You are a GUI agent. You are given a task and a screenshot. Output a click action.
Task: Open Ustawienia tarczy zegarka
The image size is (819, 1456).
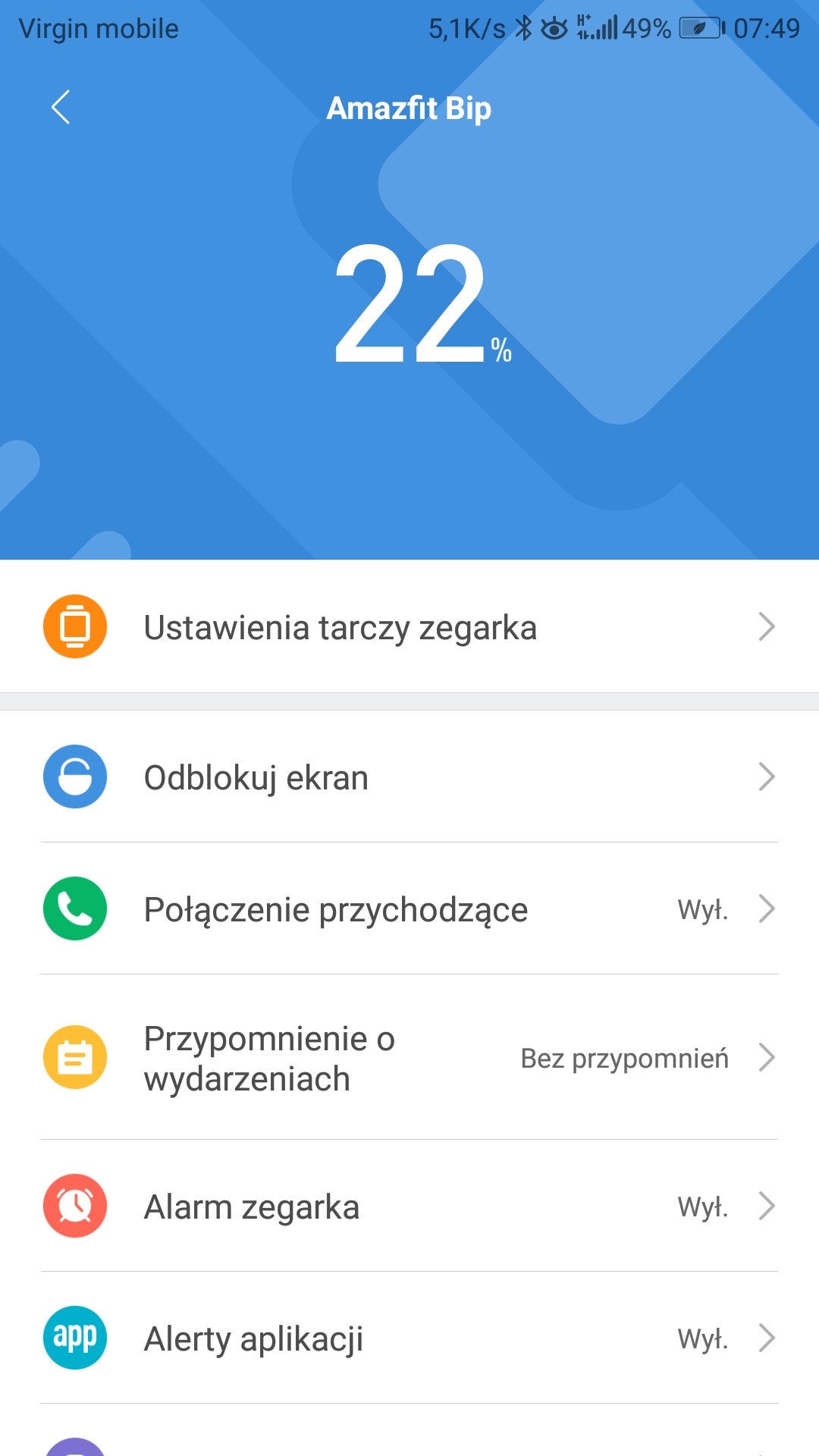(x=409, y=626)
